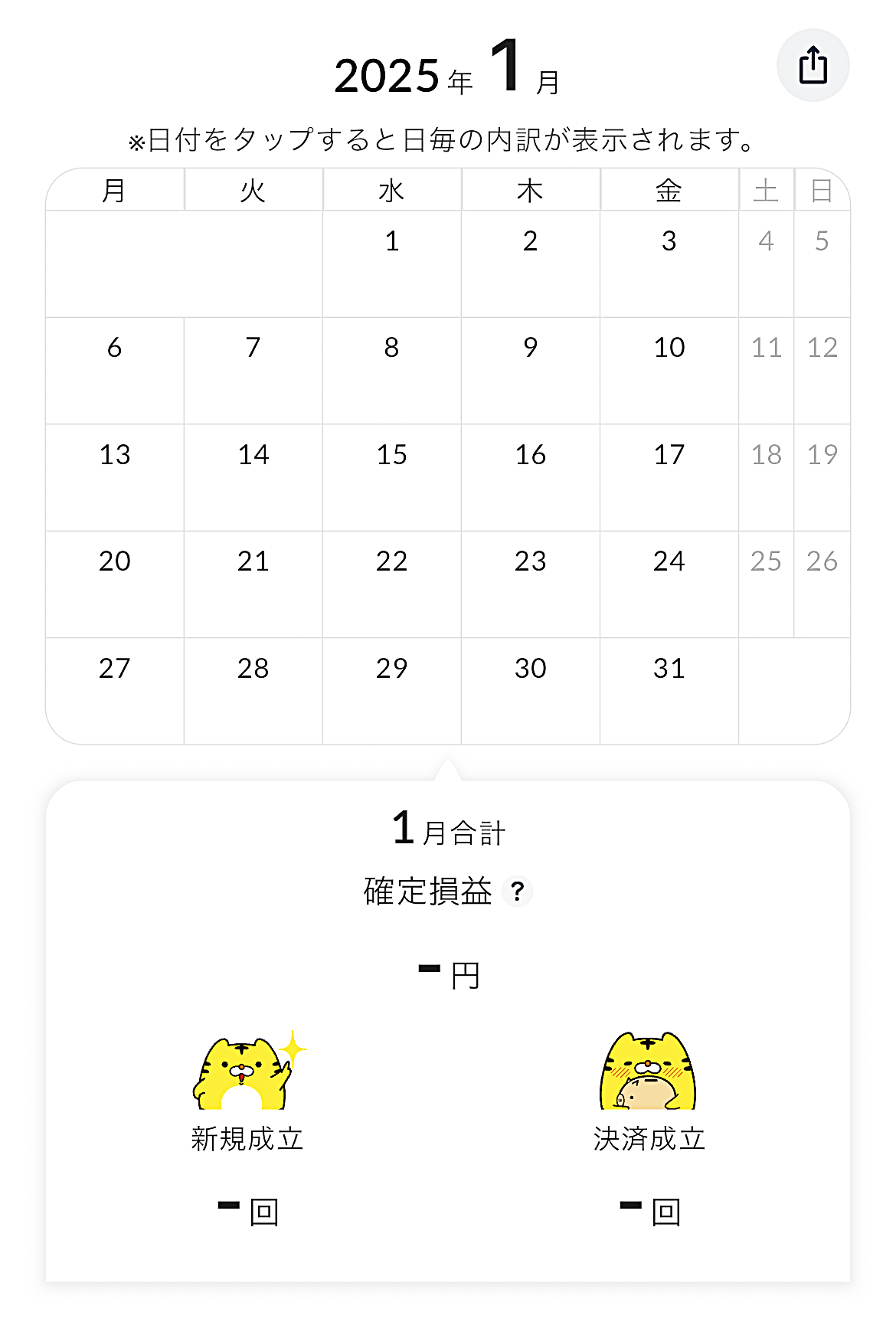Select January 24 in the calendar
The width and height of the screenshot is (896, 1322).
click(669, 583)
